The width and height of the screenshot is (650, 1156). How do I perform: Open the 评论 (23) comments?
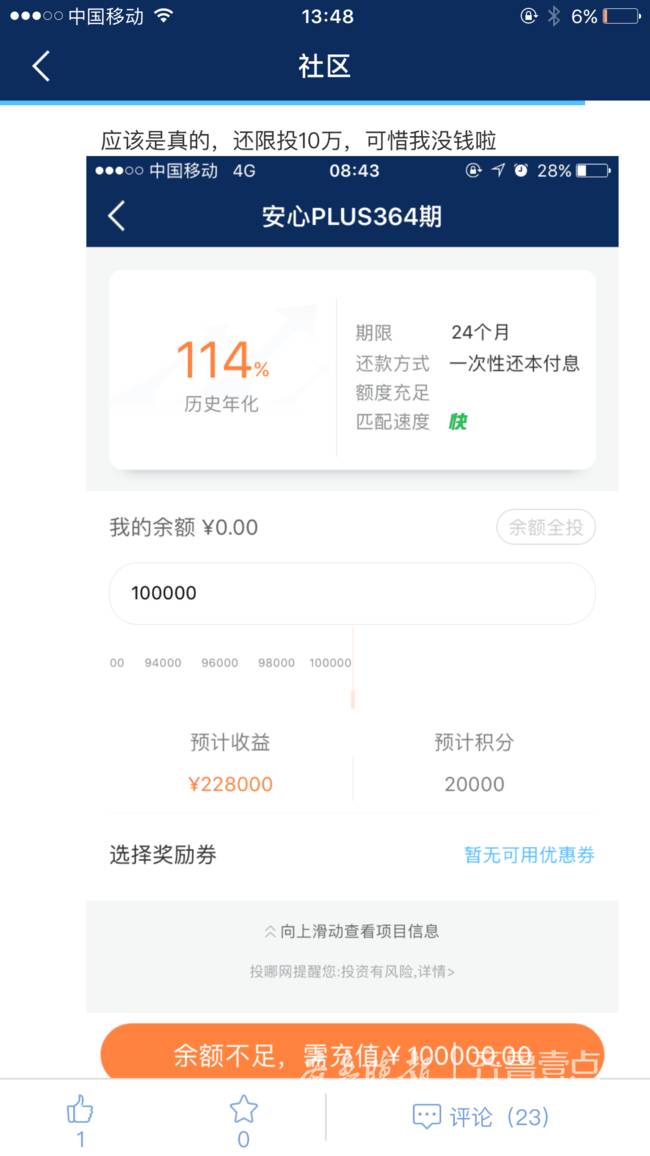[480, 1117]
